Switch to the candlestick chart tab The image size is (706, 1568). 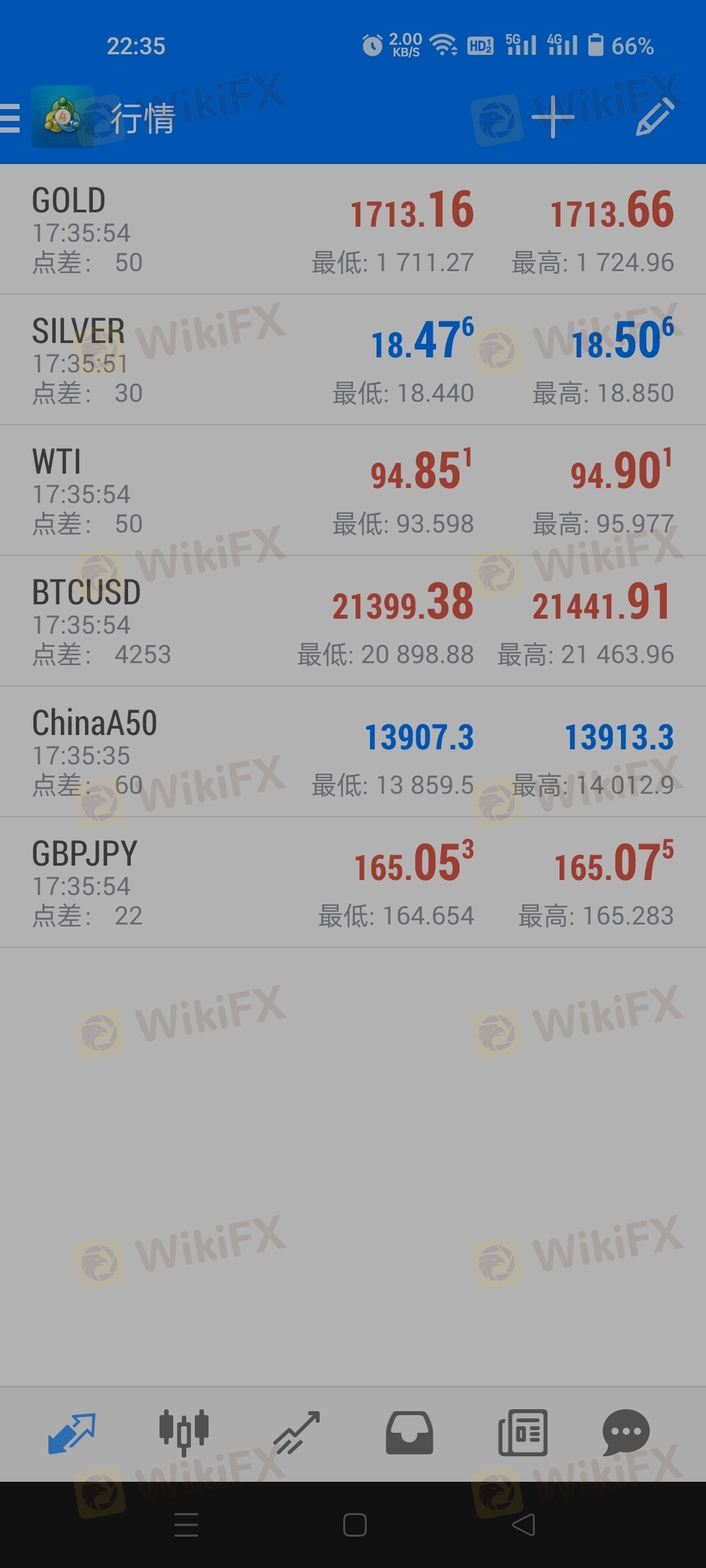tap(184, 1432)
